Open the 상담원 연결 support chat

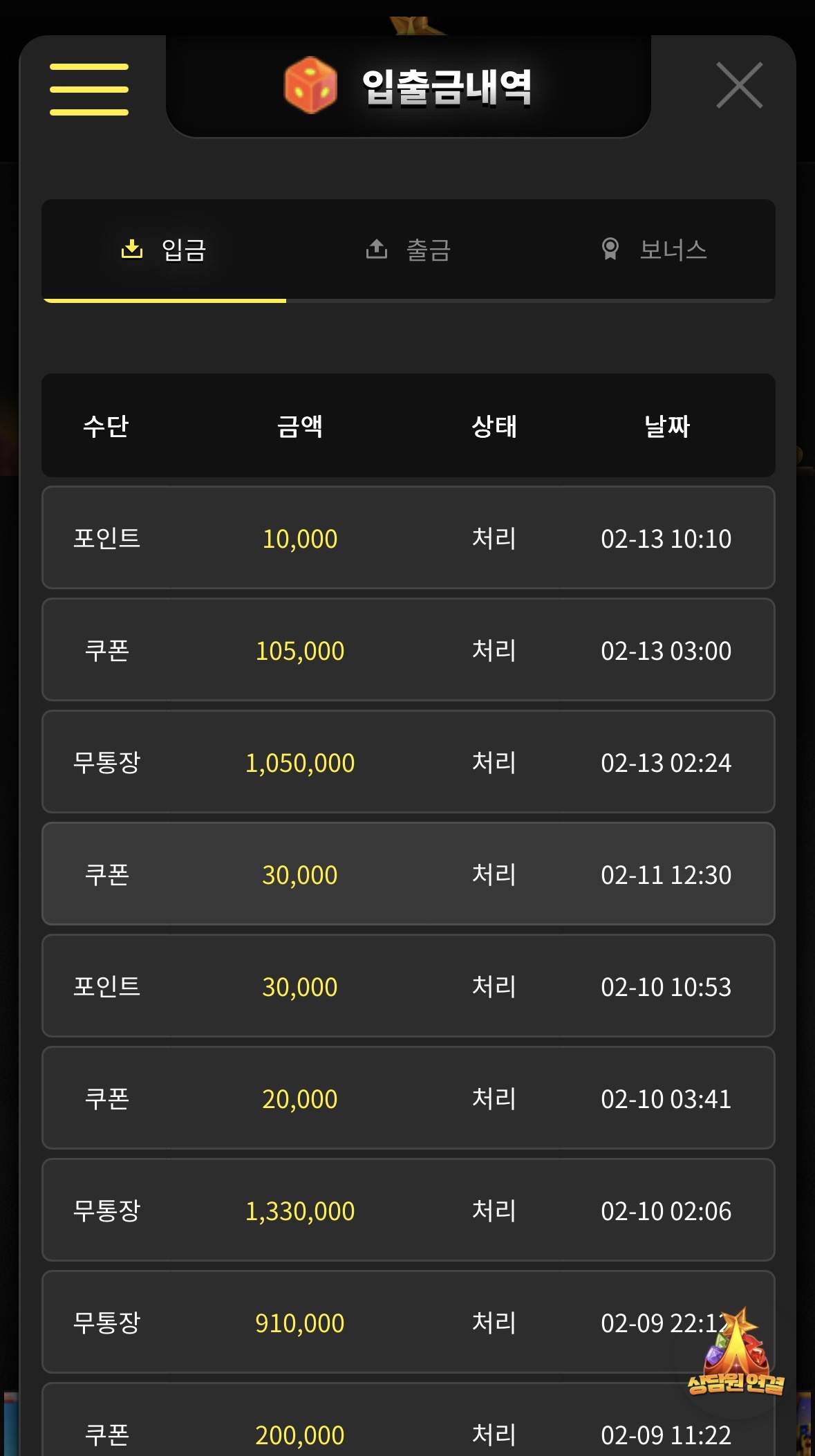736,1356
